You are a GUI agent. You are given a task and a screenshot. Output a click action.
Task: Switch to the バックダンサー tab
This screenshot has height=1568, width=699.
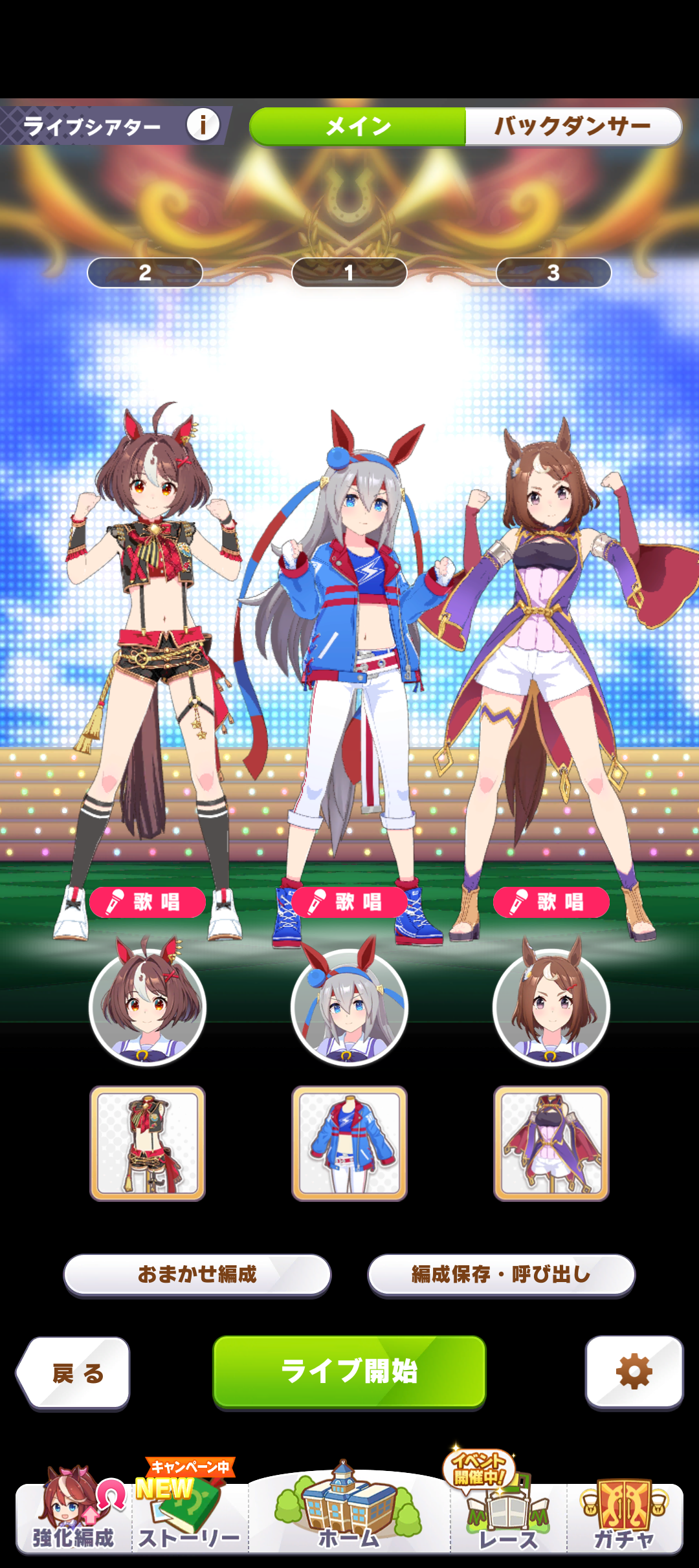point(572,126)
